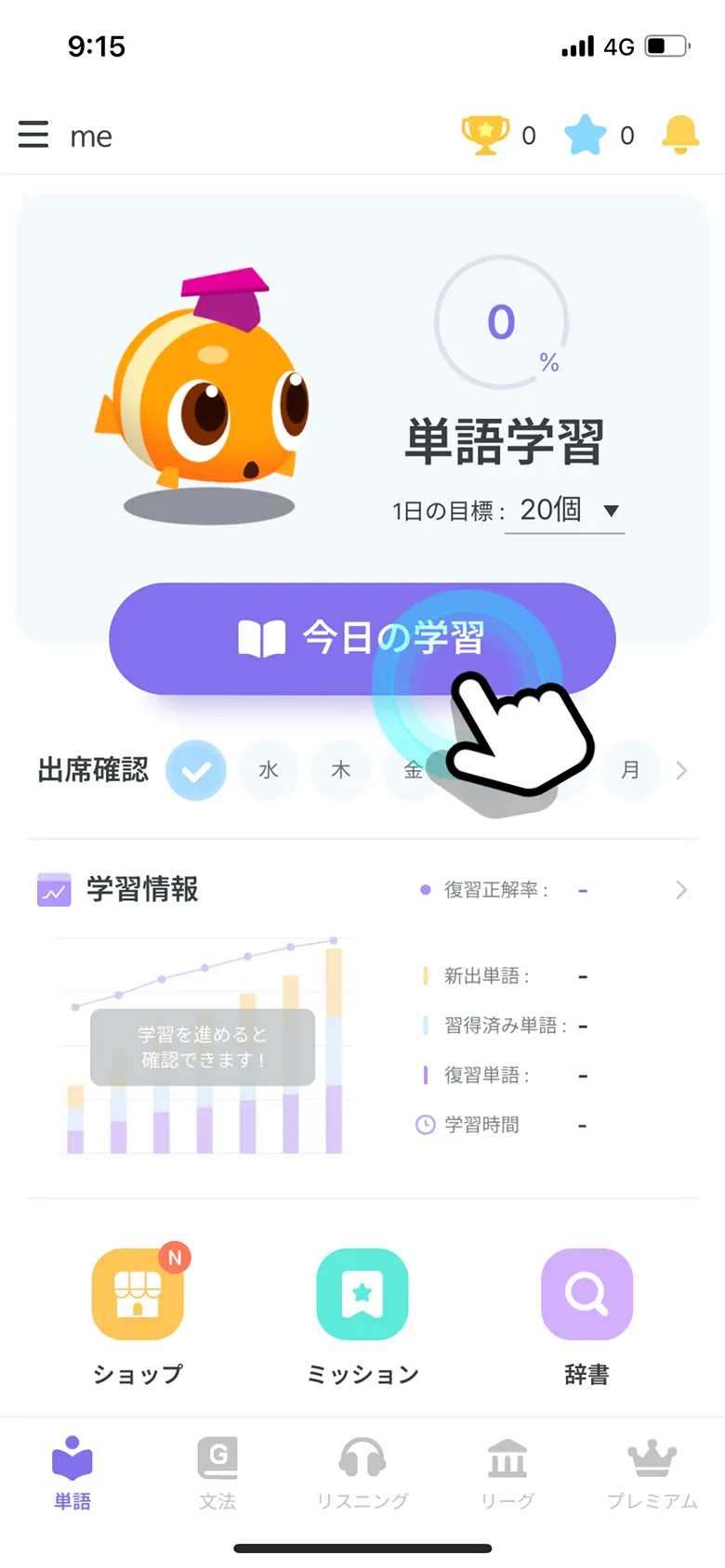Tap the blue star icon
The width and height of the screenshot is (725, 1568).
586,135
